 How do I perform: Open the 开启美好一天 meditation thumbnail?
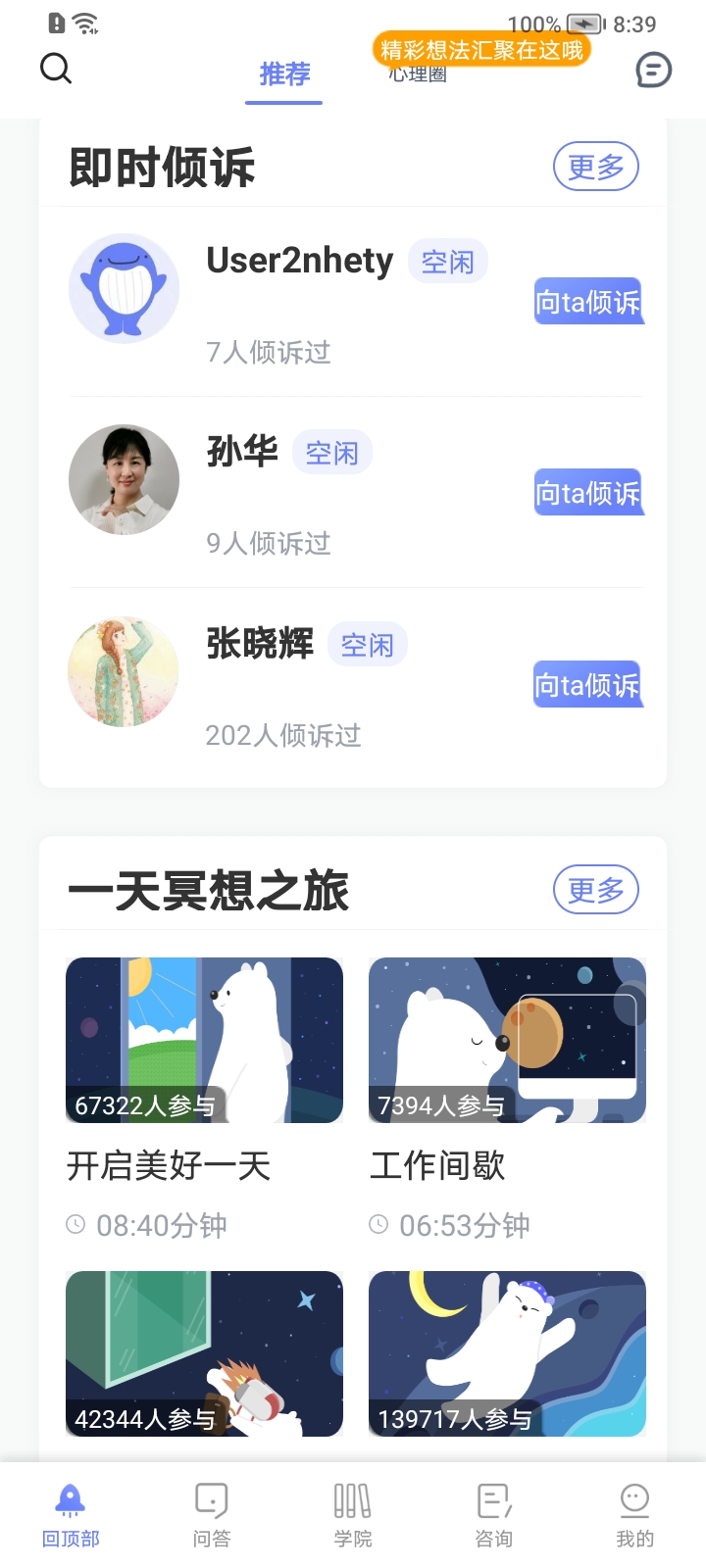[x=203, y=1040]
